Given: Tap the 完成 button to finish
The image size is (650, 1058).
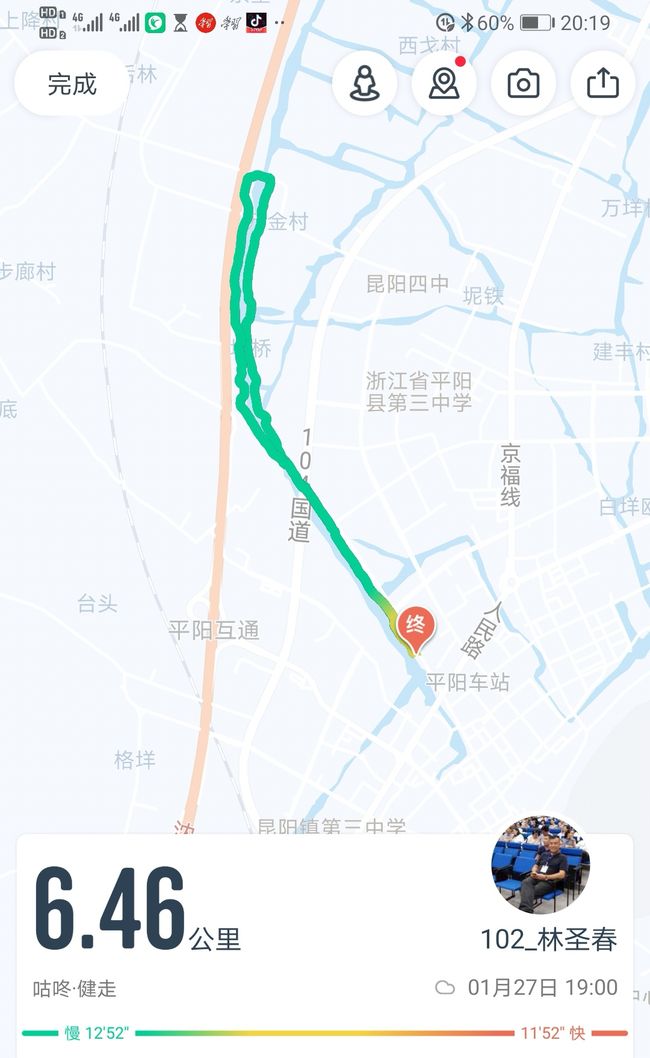Looking at the screenshot, I should point(72,84).
